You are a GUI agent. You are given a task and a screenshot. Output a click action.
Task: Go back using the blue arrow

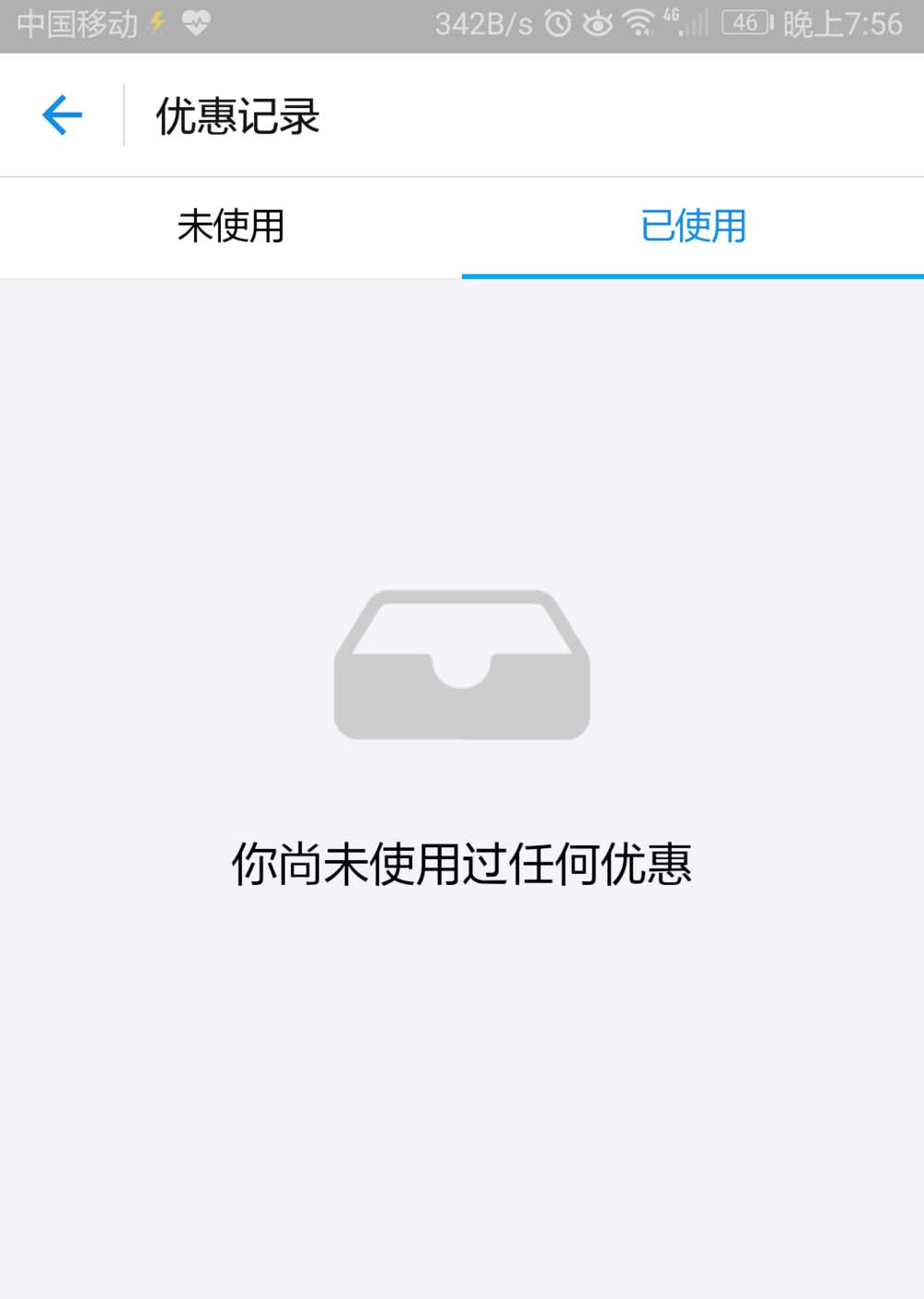[62, 115]
